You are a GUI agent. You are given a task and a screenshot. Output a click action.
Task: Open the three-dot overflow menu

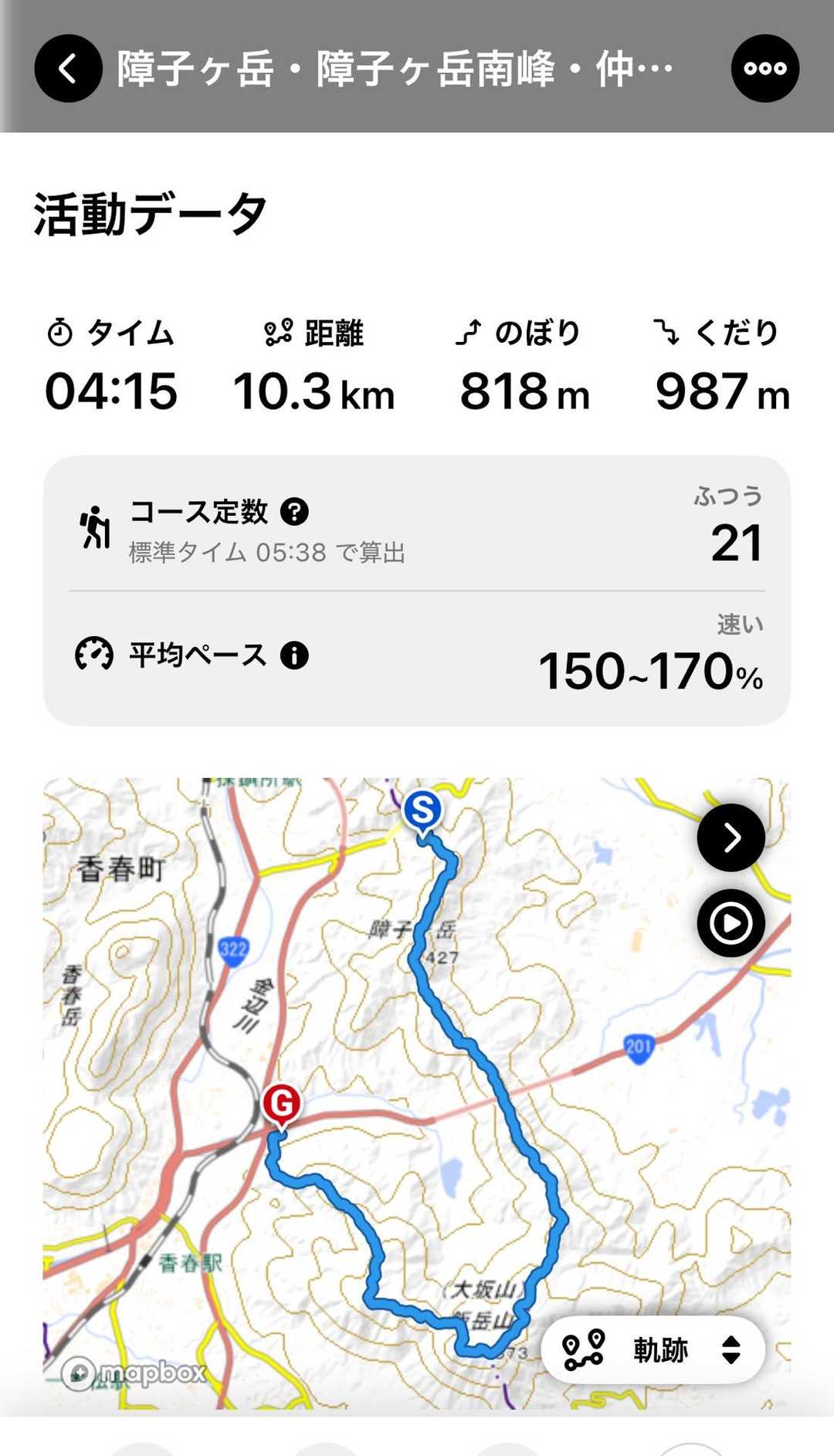(764, 68)
